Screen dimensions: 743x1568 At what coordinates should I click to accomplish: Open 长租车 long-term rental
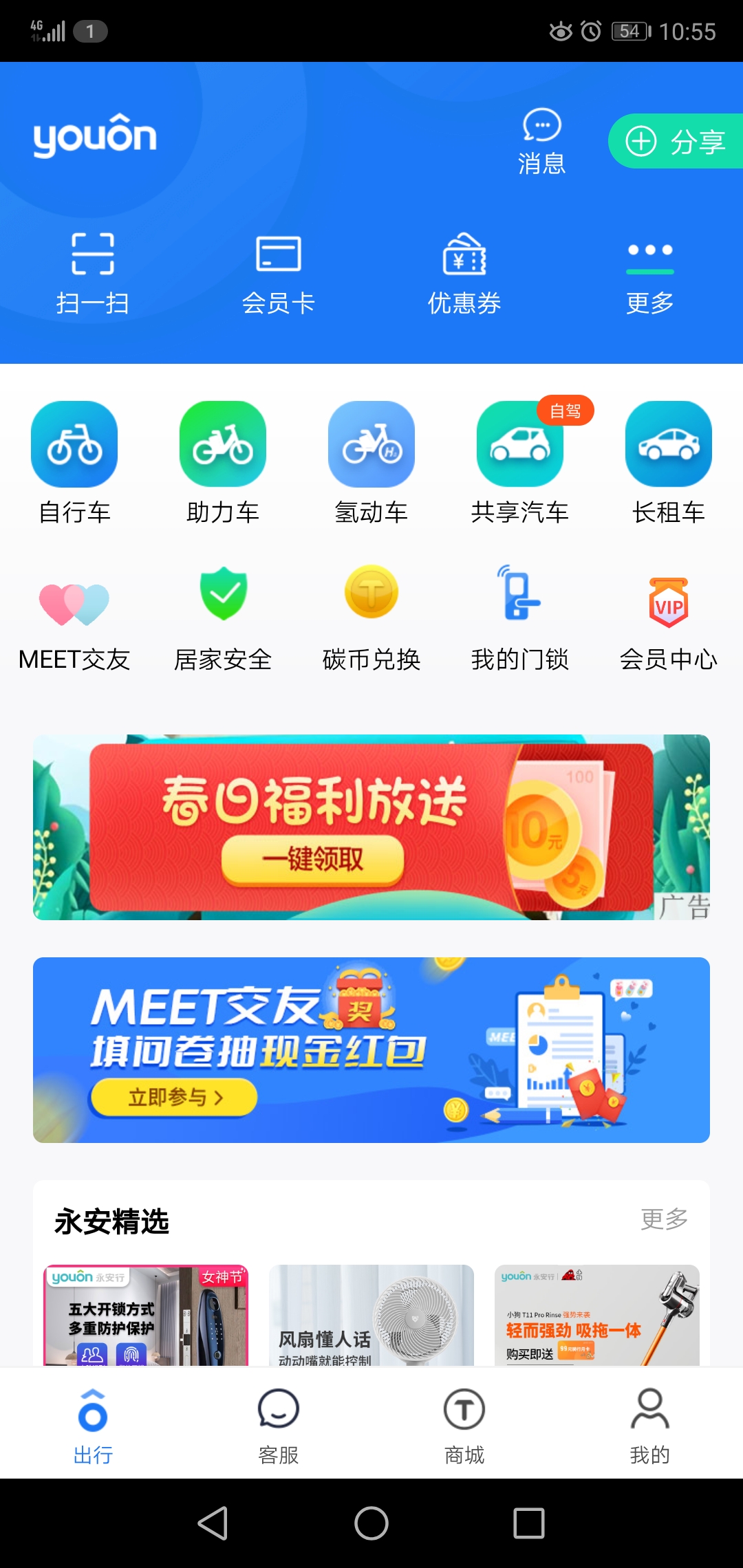[669, 462]
